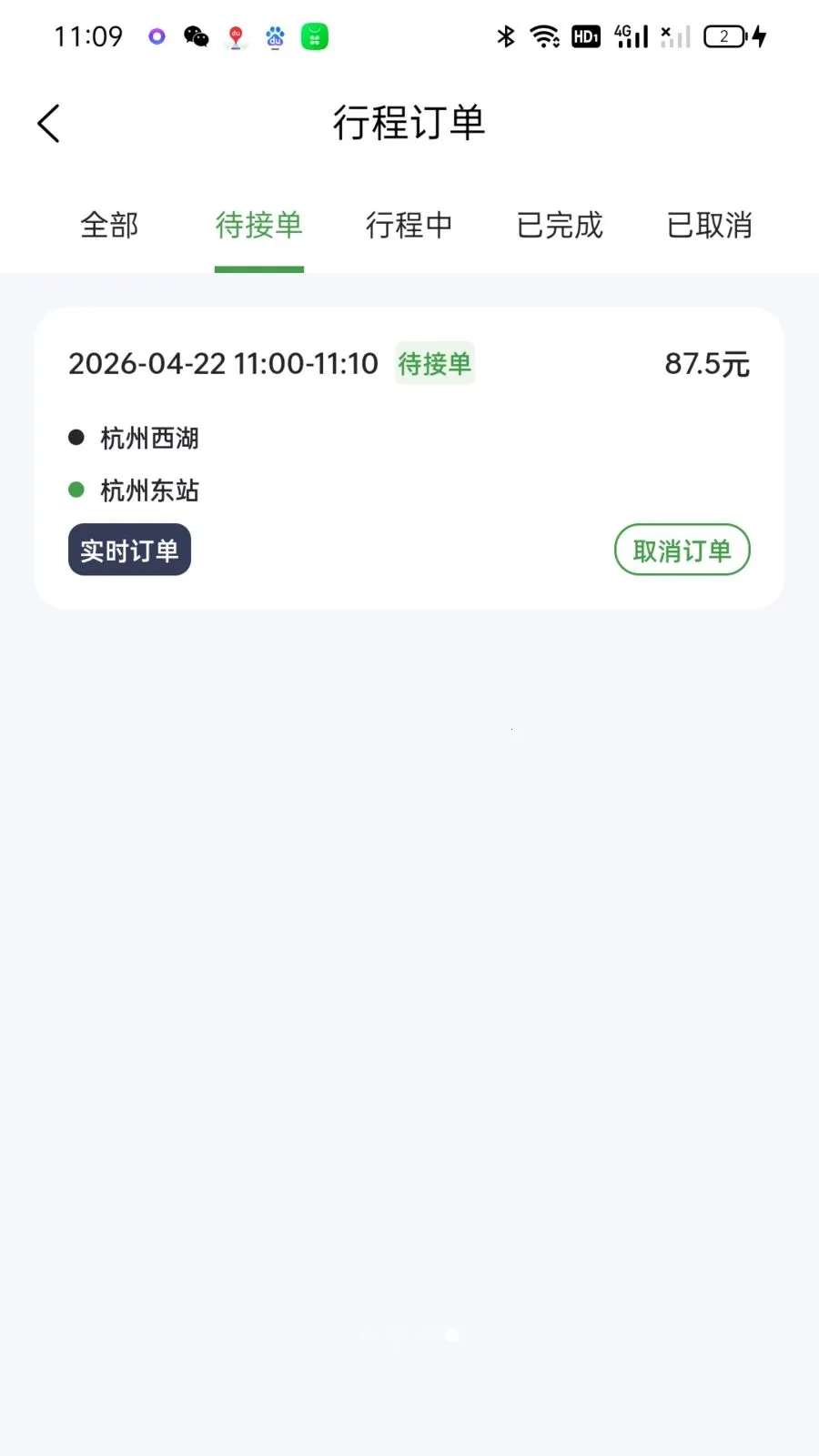Open the 已完成 tab
Screen dimensions: 819x1456
[559, 225]
